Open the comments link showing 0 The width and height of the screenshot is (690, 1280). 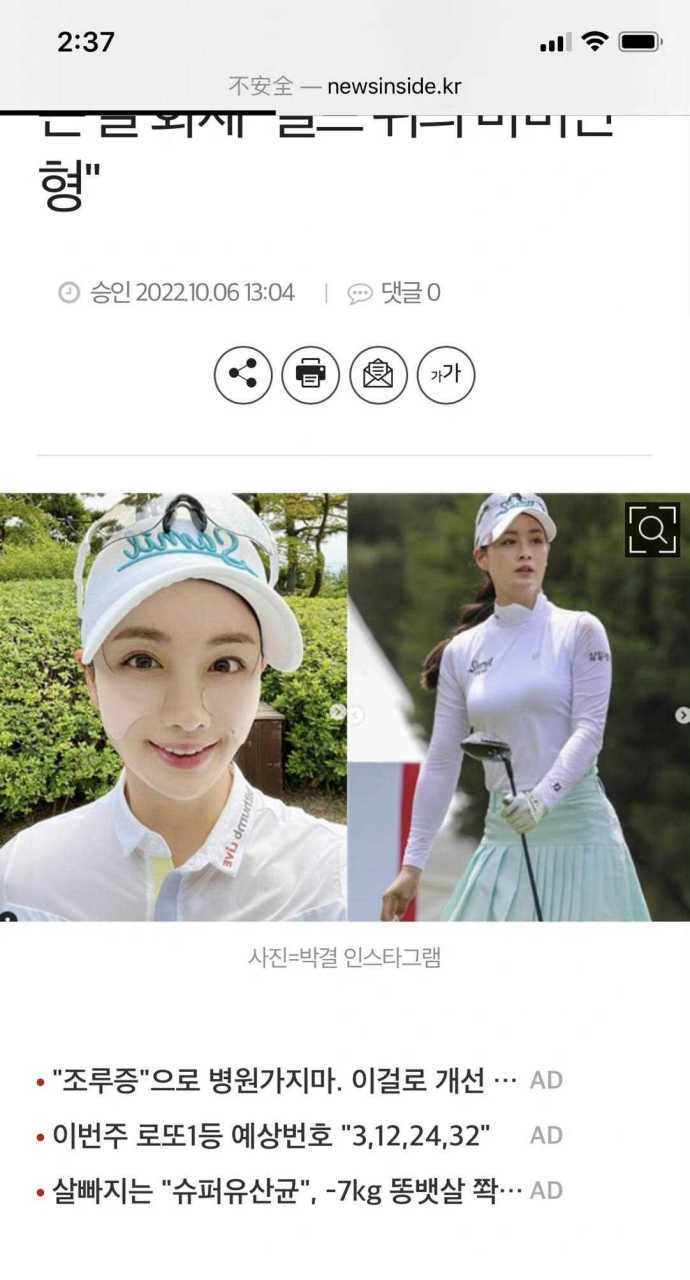pyautogui.click(x=394, y=293)
